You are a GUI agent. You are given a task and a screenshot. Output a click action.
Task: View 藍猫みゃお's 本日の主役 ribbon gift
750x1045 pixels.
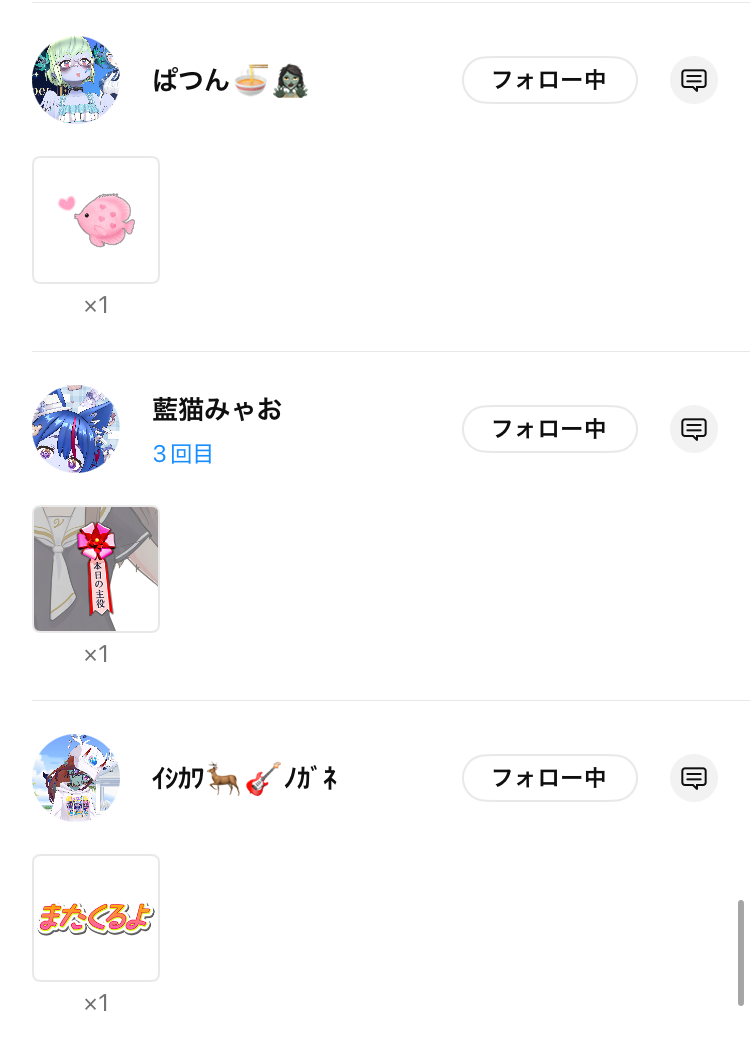tap(96, 569)
